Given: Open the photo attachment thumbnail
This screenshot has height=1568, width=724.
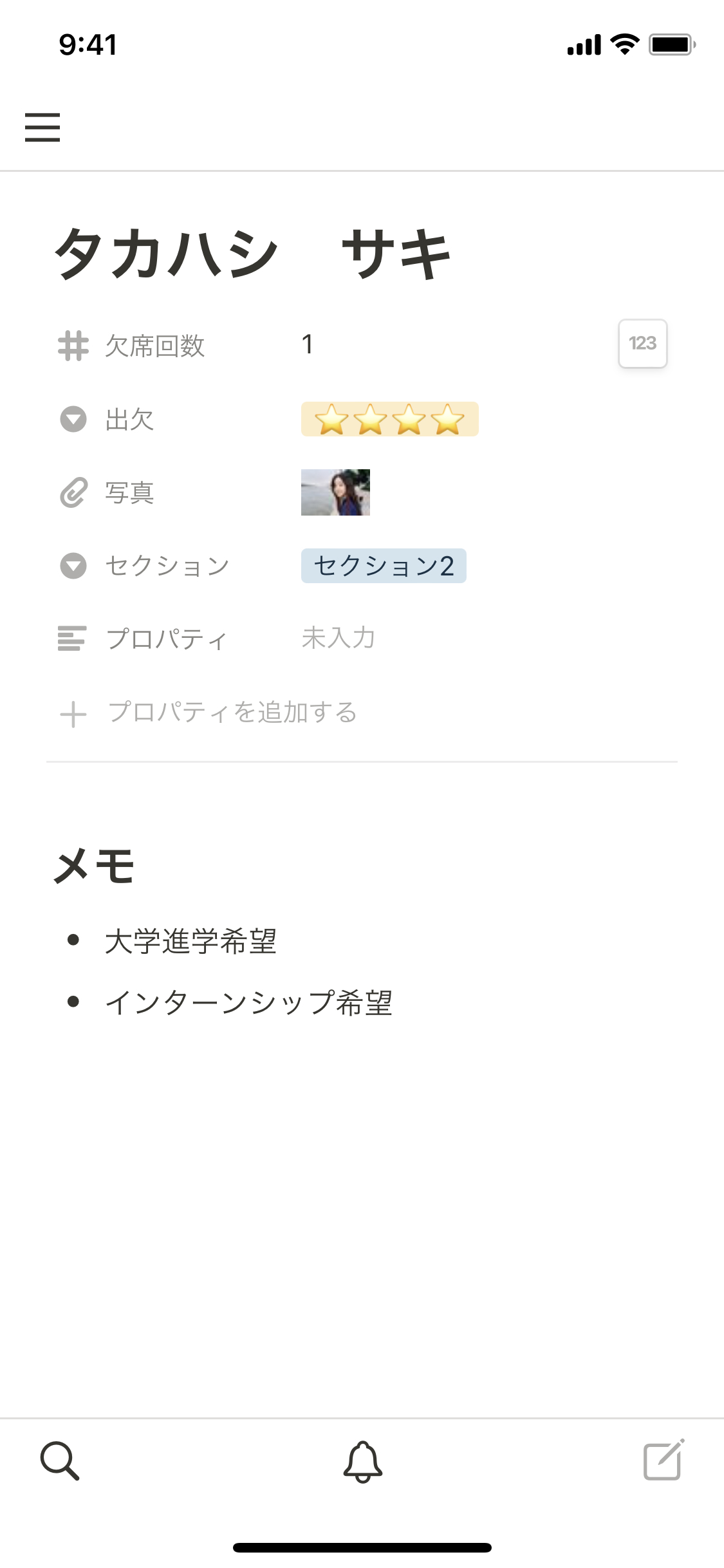Looking at the screenshot, I should pos(335,492).
